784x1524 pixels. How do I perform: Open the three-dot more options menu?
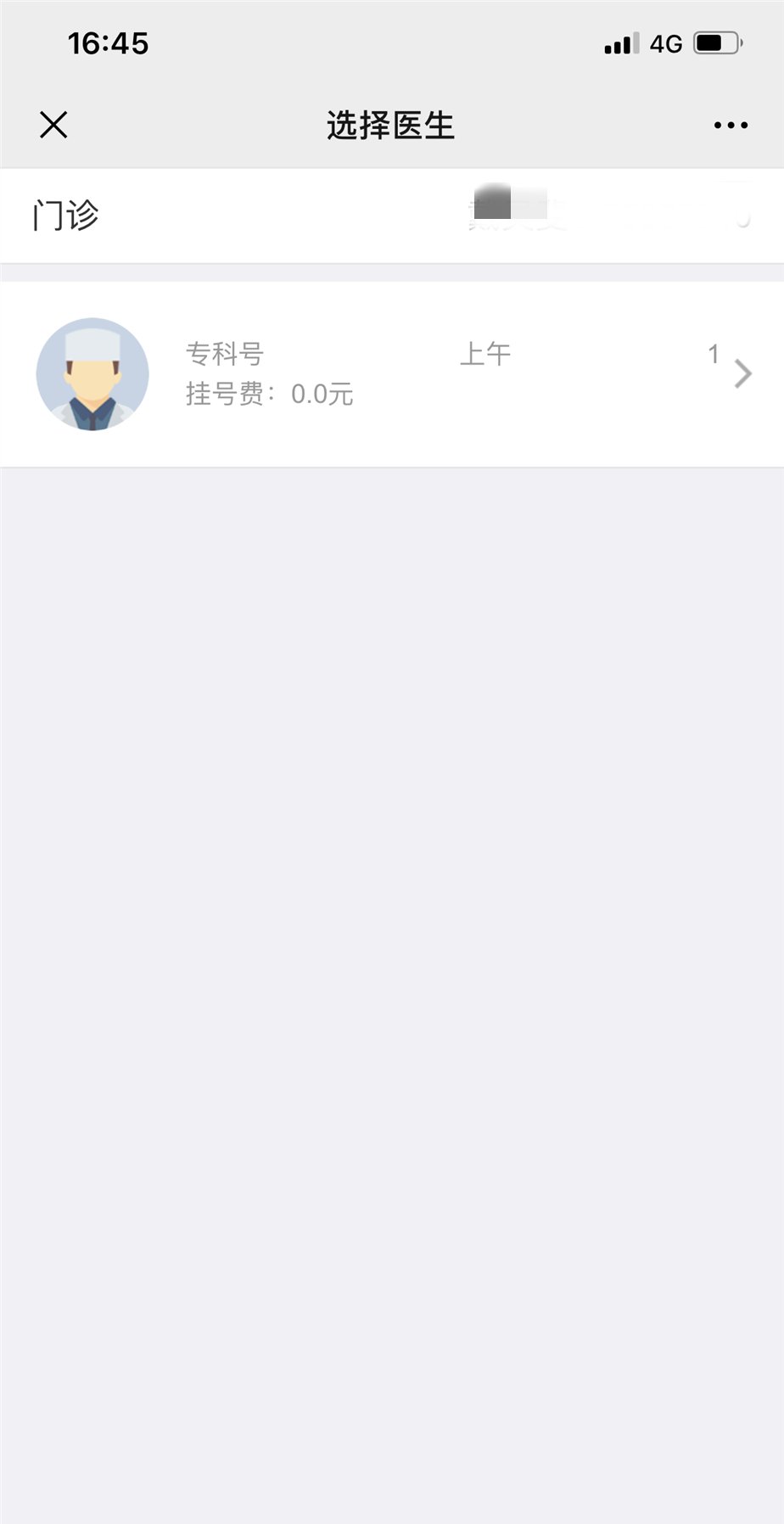pos(731,126)
